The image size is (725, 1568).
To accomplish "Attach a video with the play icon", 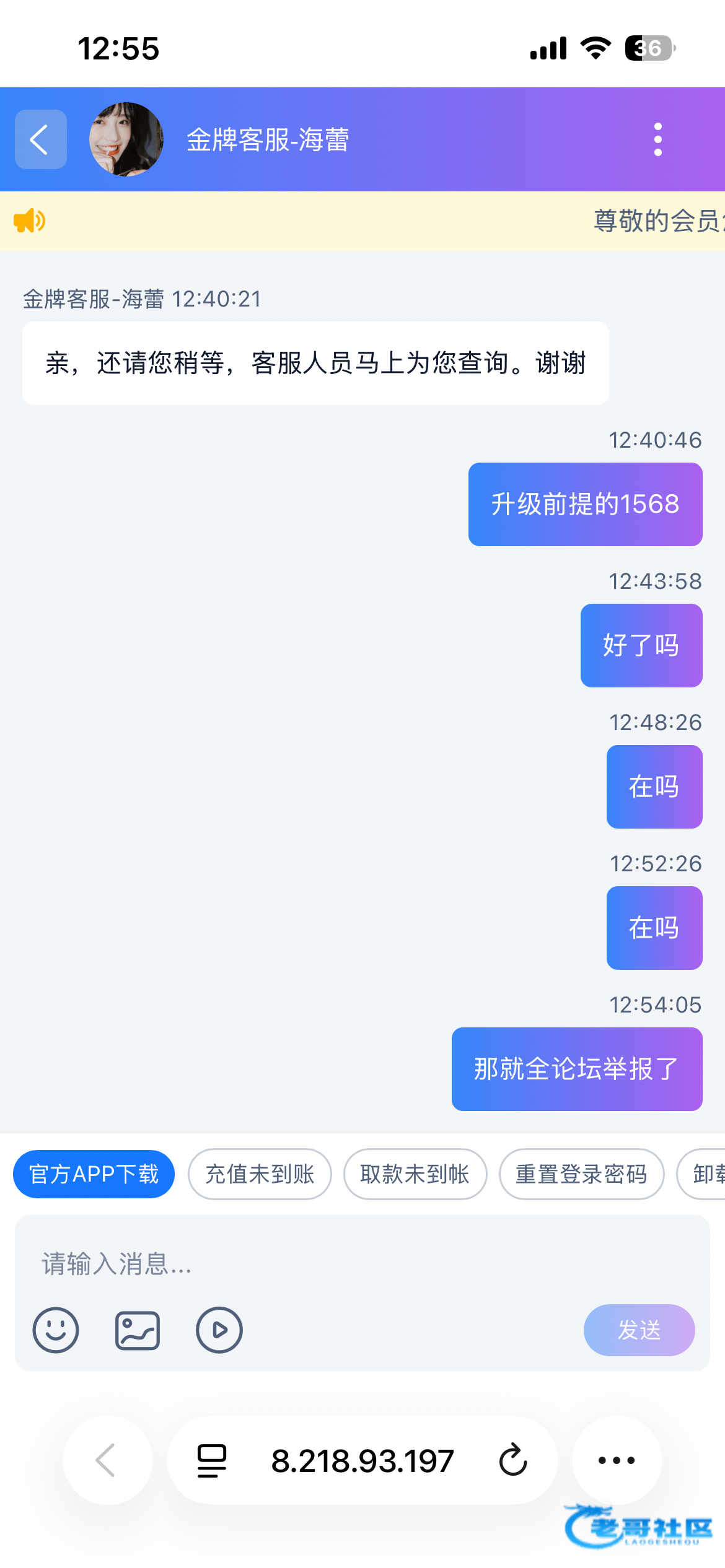I will pos(219,1330).
